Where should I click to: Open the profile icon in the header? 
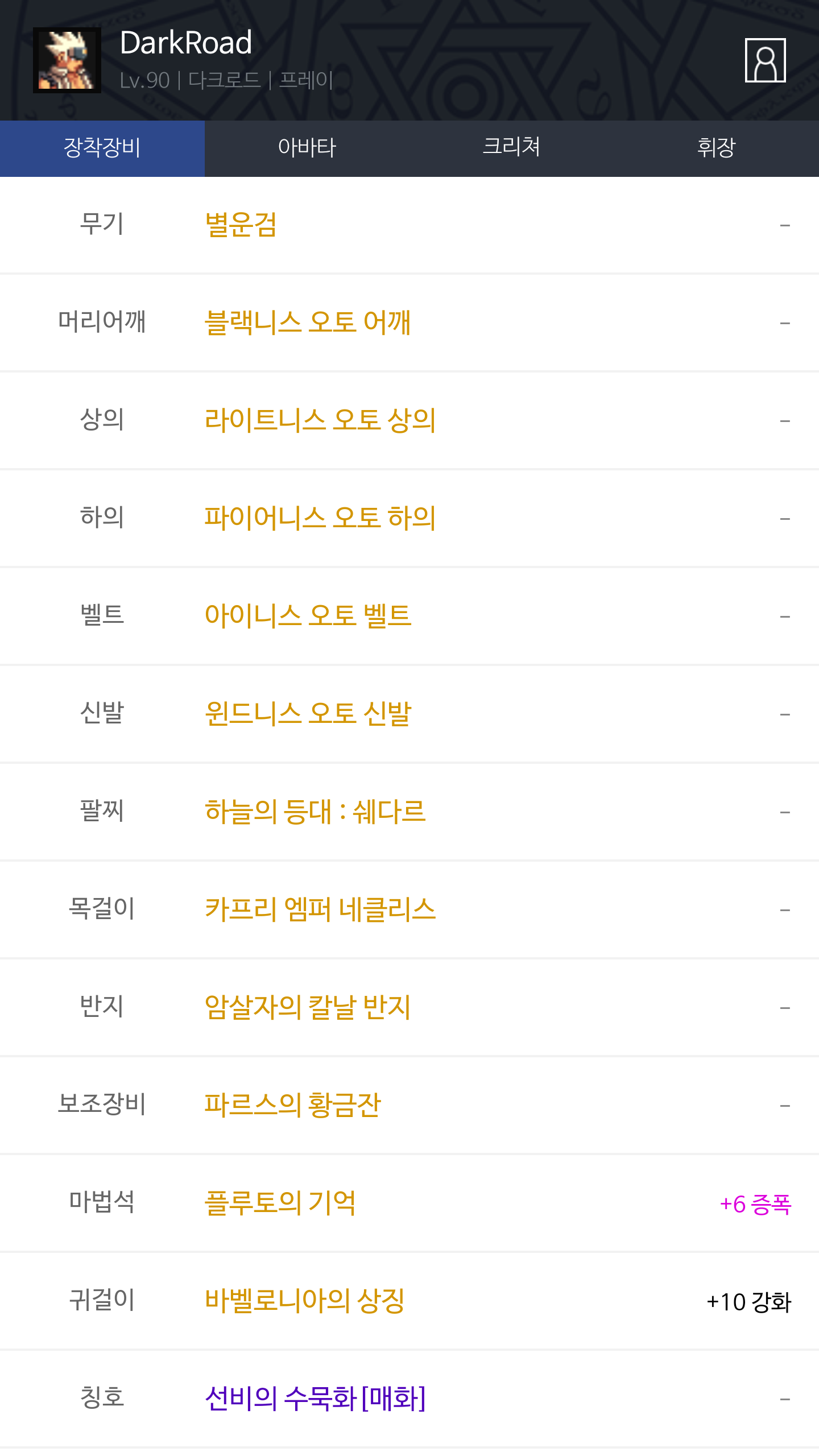[x=765, y=60]
